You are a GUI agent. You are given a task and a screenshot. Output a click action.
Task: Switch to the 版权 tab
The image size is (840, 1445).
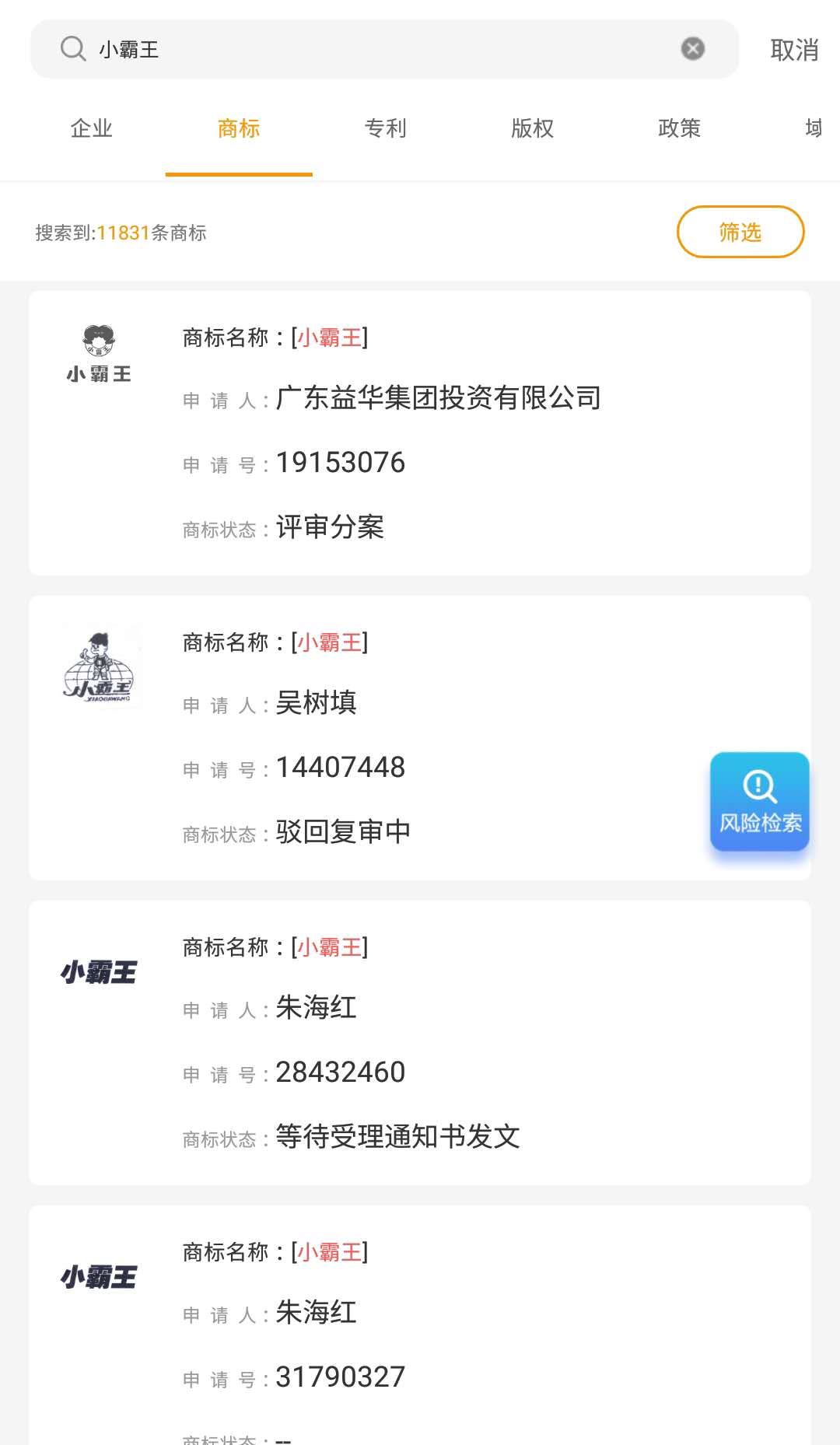(533, 128)
